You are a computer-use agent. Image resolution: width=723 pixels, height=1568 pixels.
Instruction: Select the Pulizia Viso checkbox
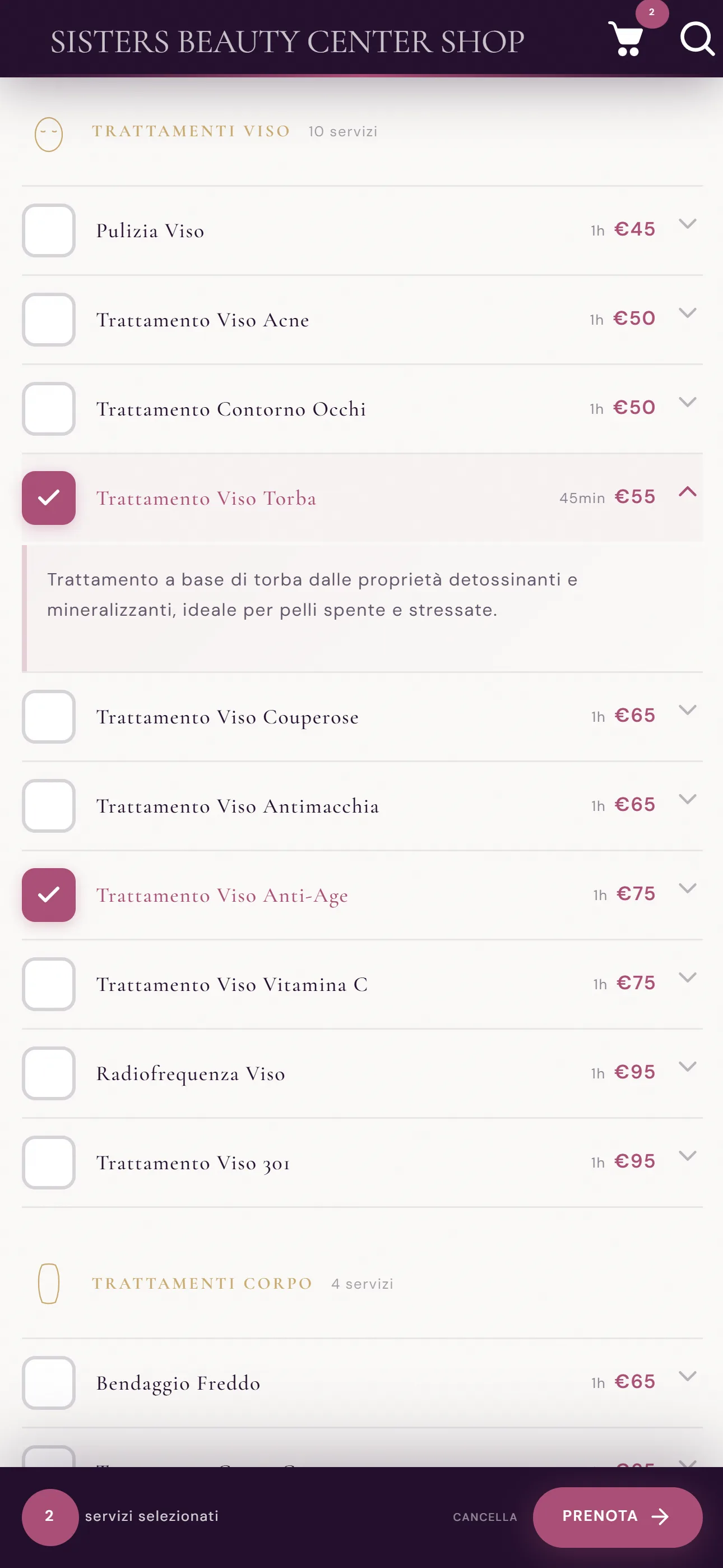click(49, 230)
